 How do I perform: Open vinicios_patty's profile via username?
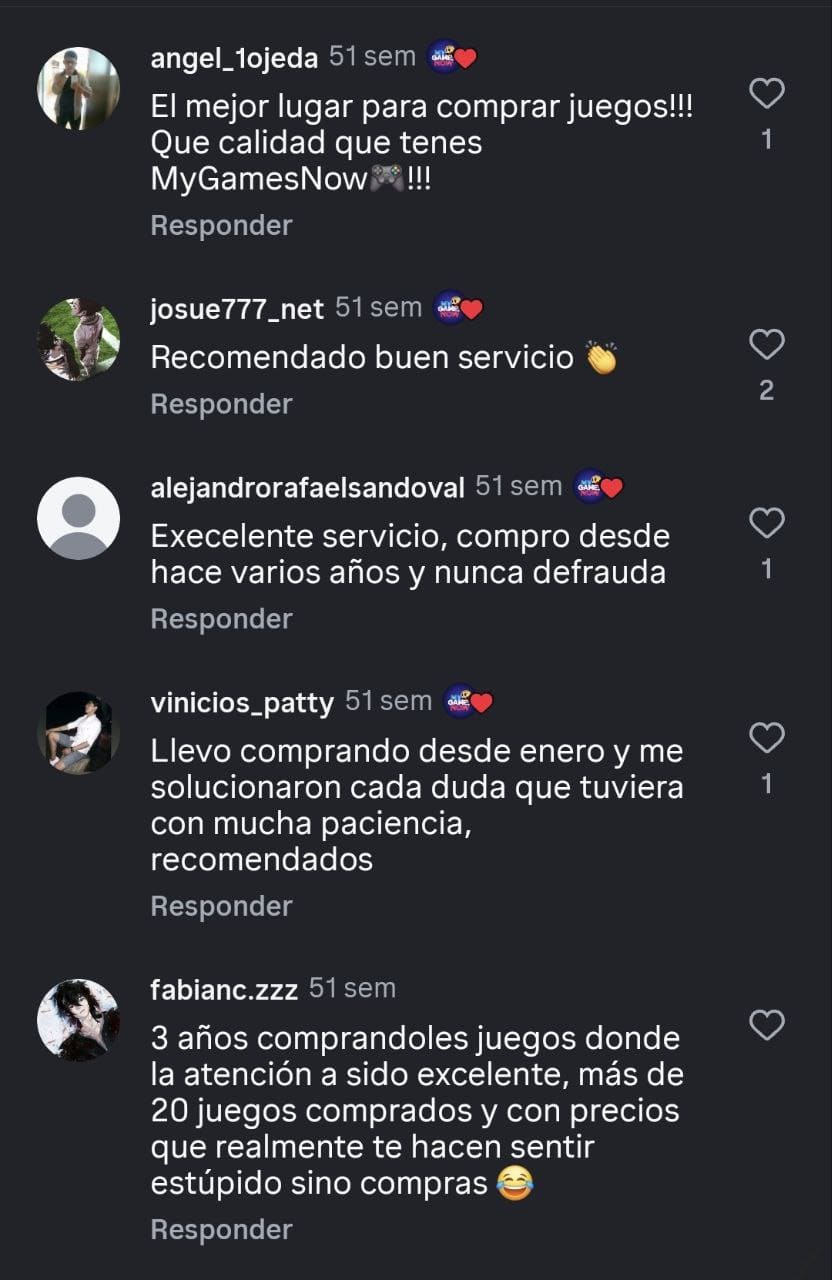242,703
